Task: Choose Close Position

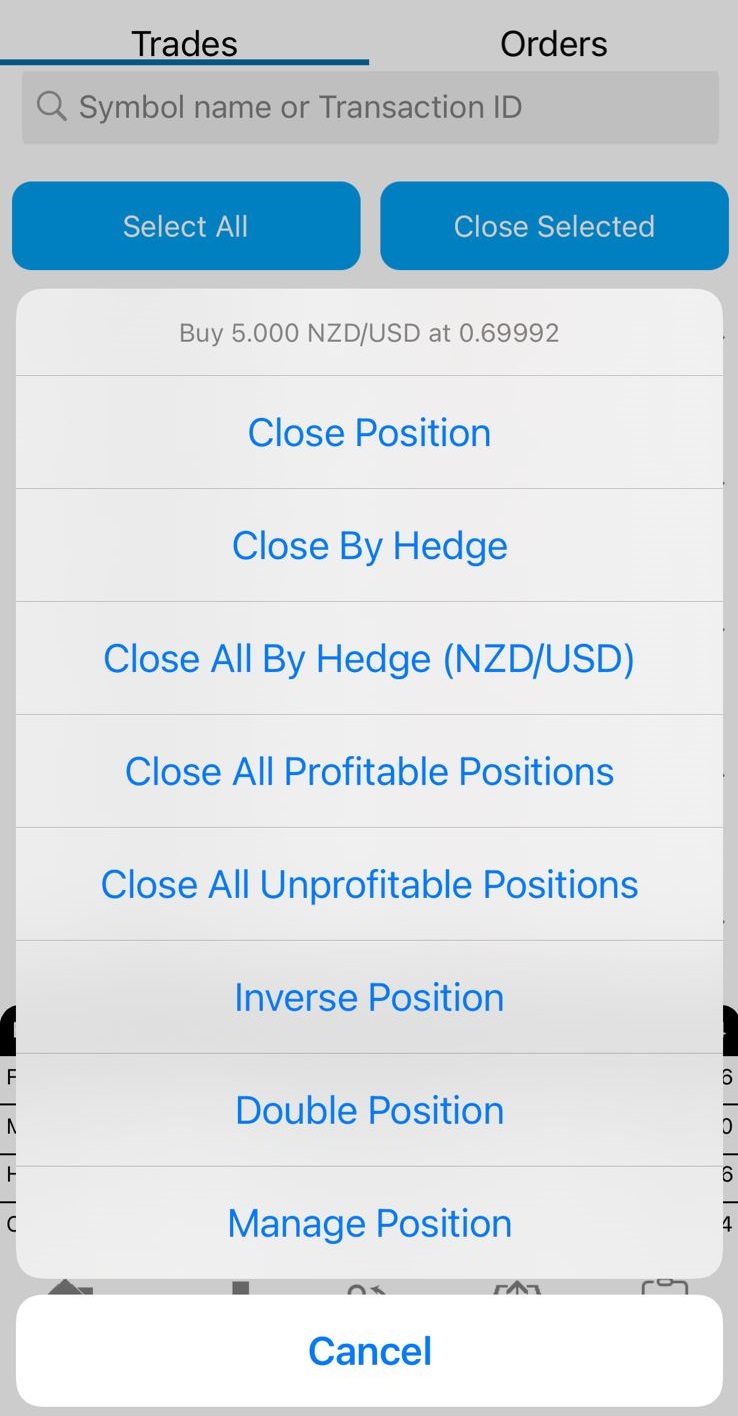Action: [369, 433]
